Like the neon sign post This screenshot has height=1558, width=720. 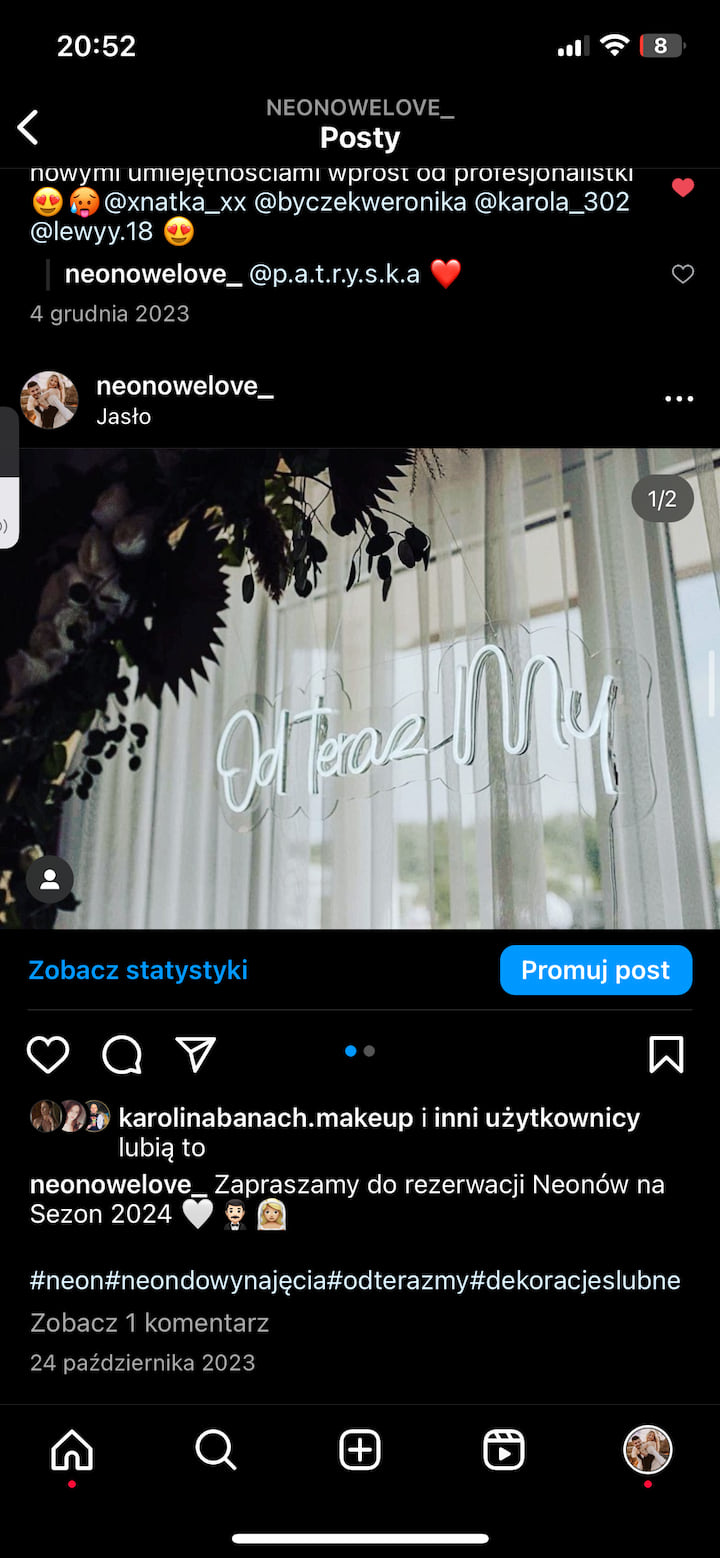(47, 1055)
